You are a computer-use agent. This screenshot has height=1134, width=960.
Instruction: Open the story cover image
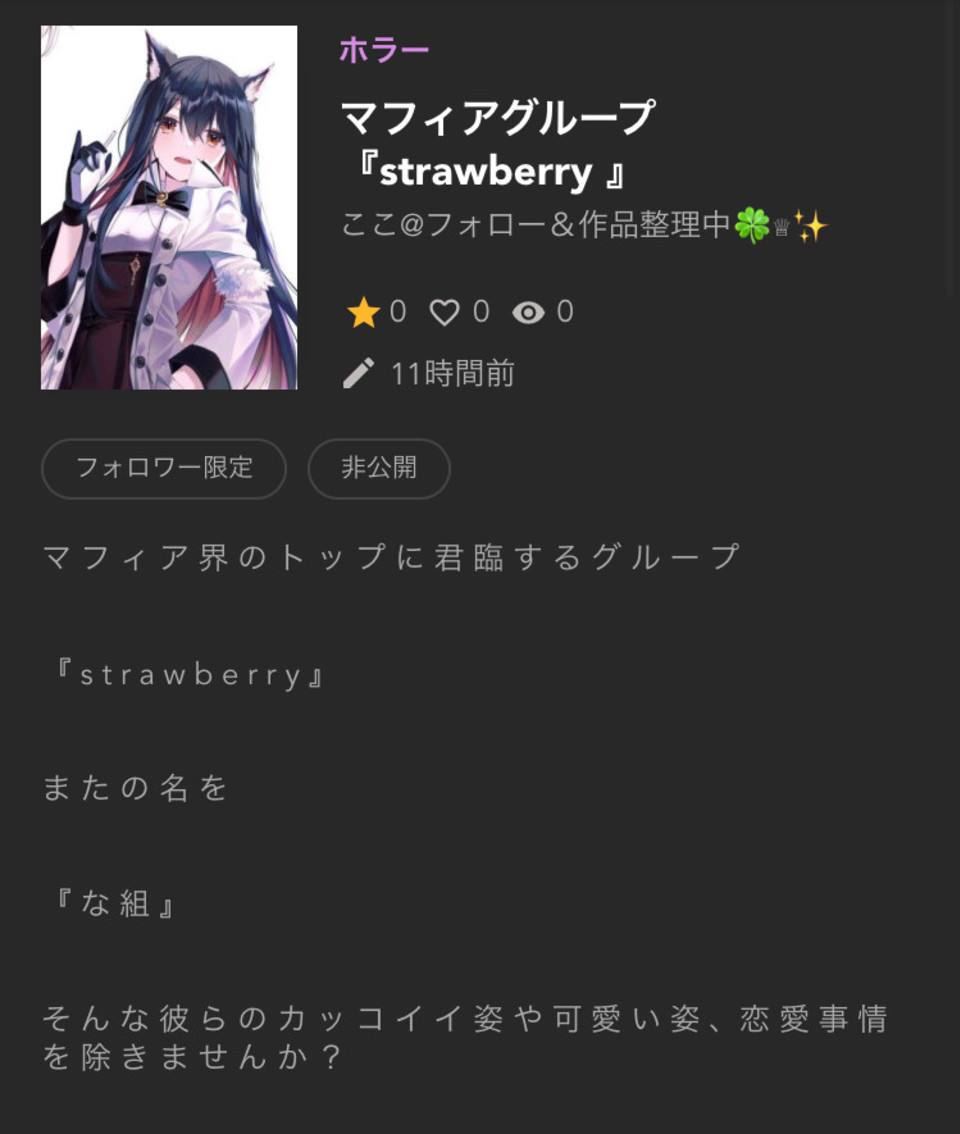point(169,208)
